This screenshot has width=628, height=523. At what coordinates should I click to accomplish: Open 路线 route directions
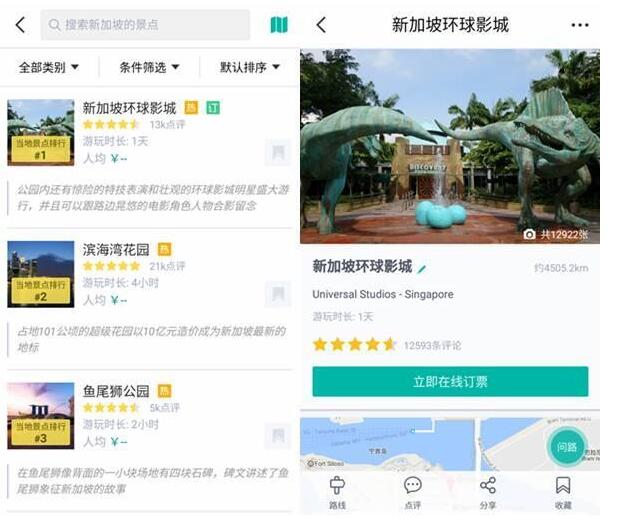click(337, 493)
